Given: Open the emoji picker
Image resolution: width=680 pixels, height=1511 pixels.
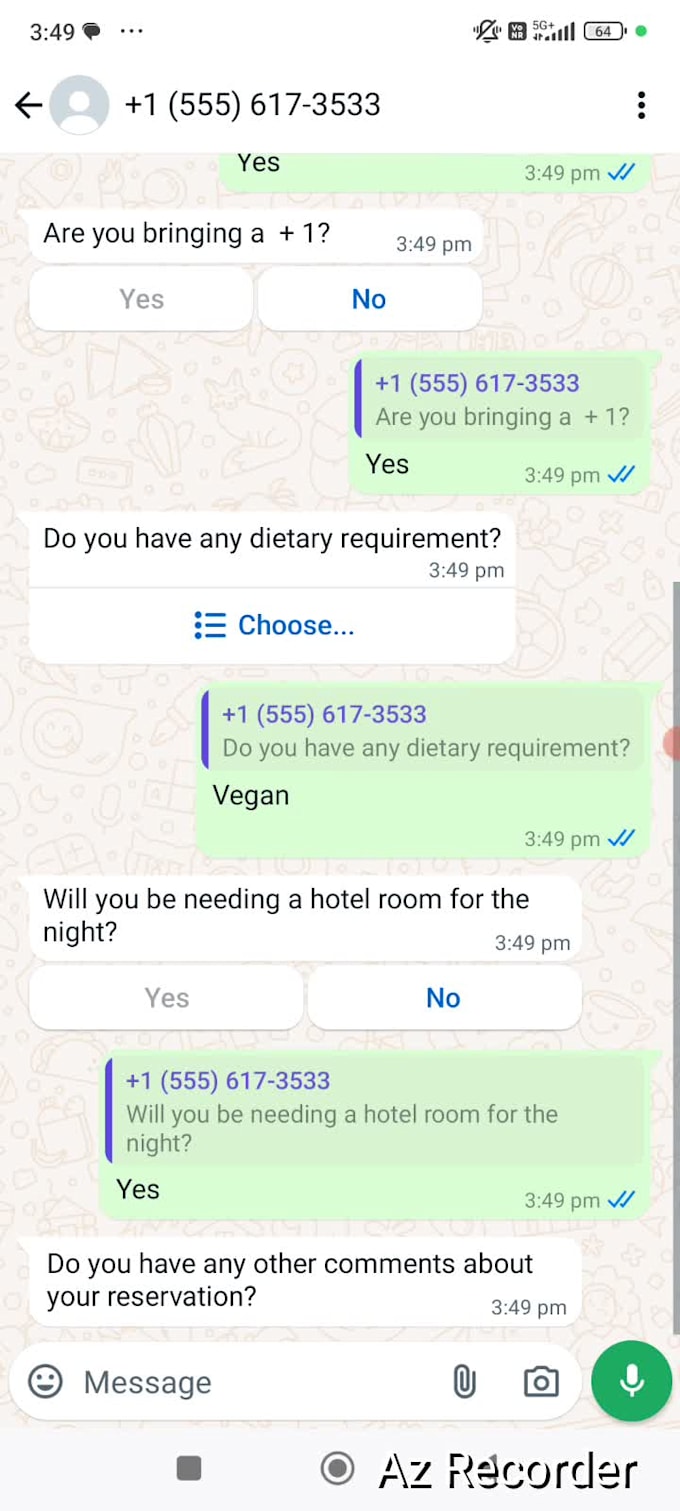Looking at the screenshot, I should tap(45, 1382).
